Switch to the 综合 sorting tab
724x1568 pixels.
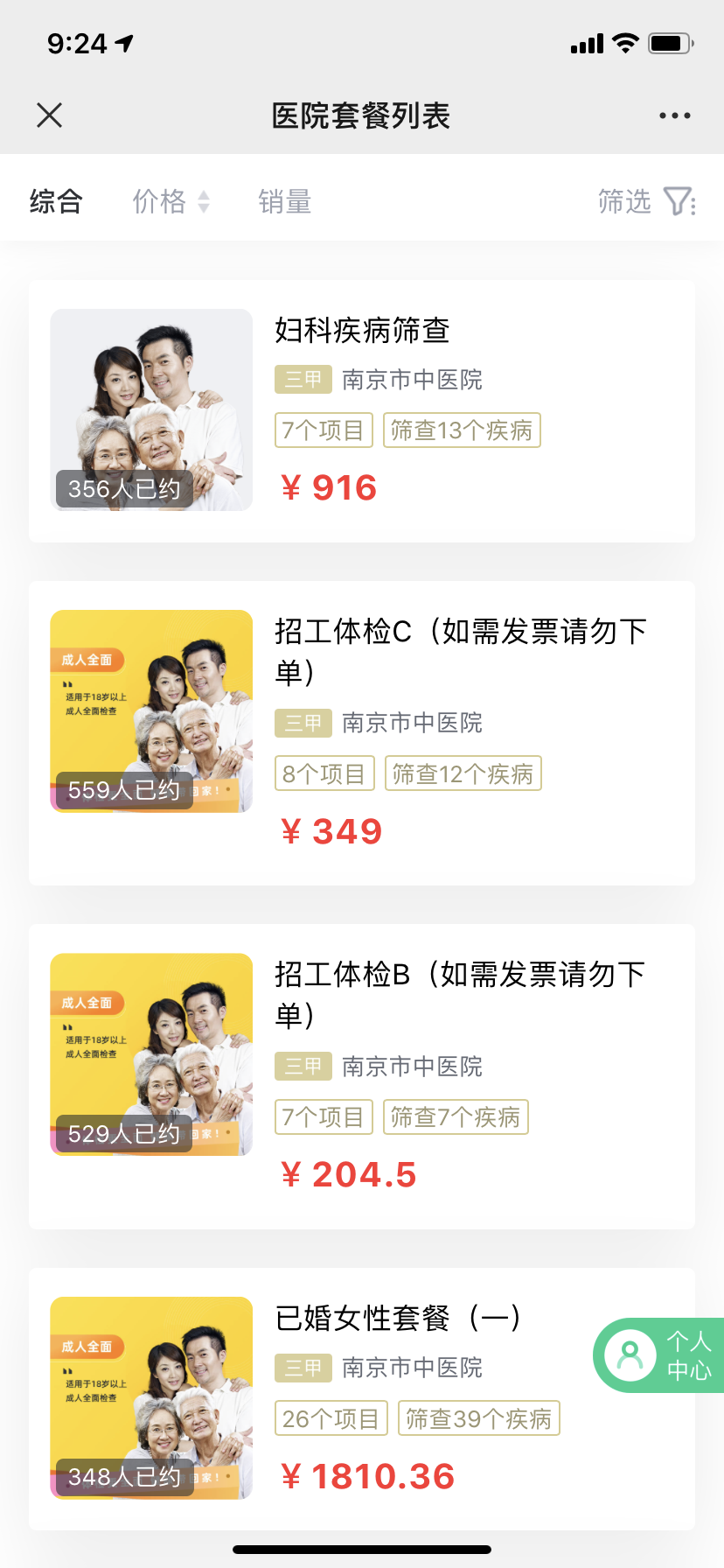(x=56, y=202)
